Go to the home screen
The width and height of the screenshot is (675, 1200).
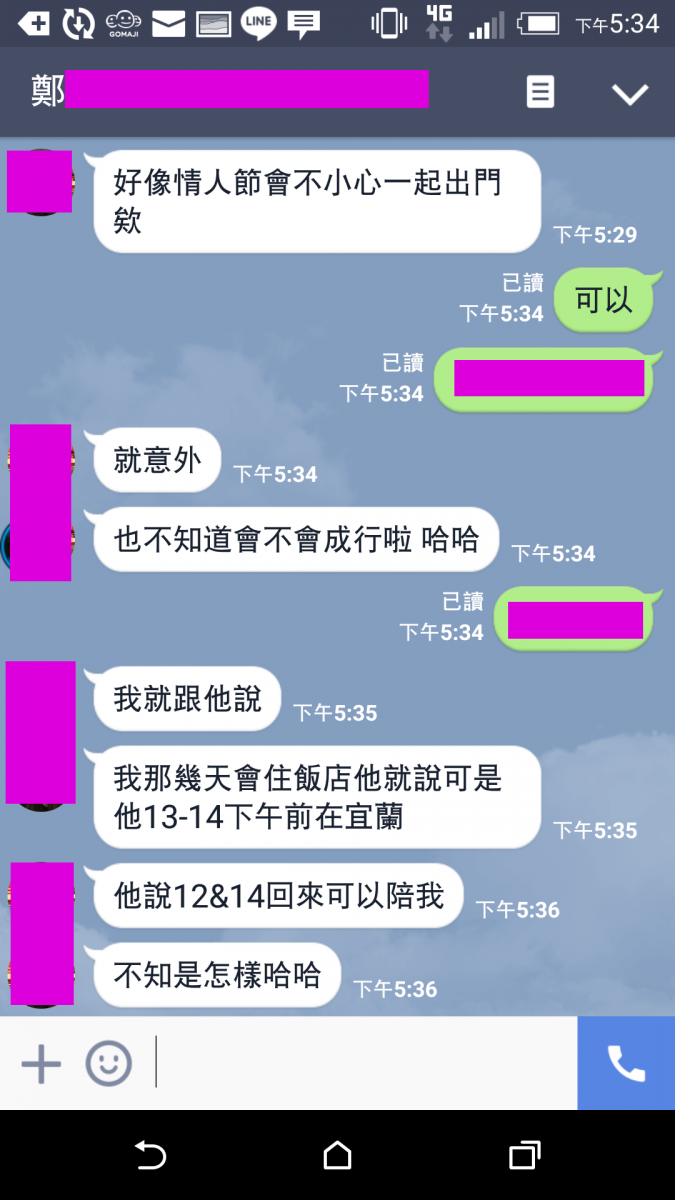click(x=338, y=1156)
